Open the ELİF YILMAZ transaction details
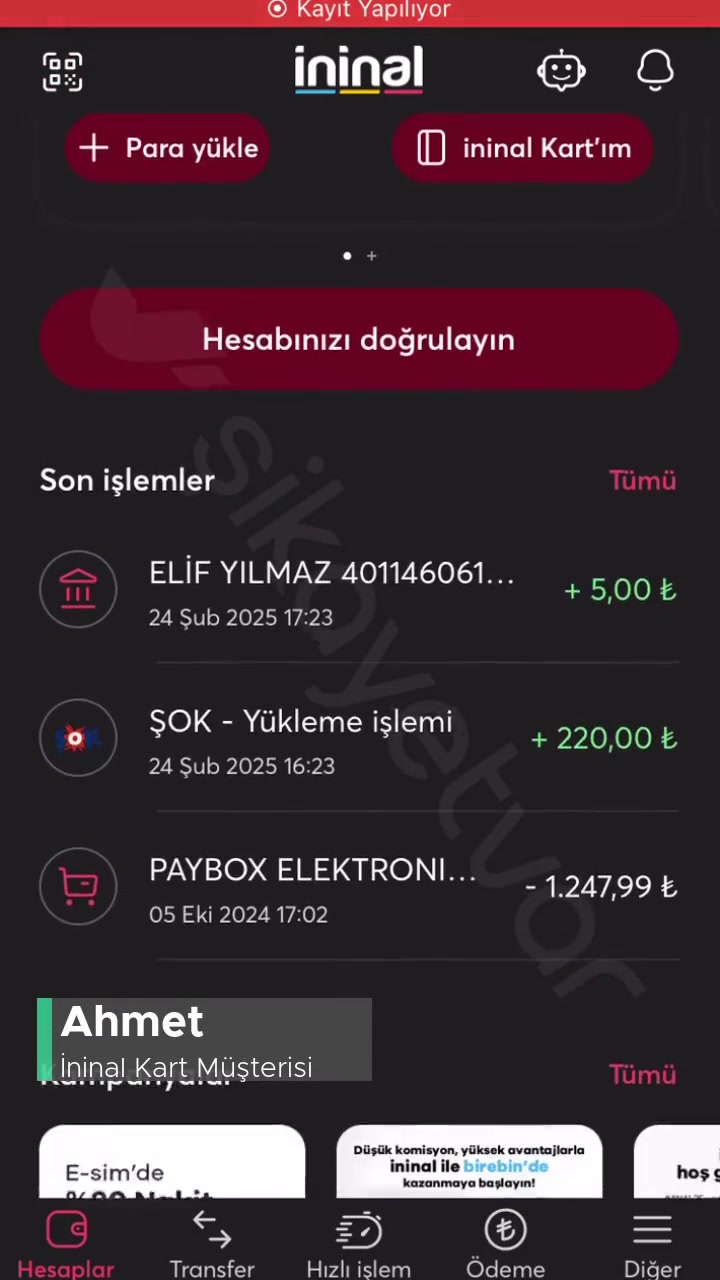This screenshot has height=1280, width=720. [x=360, y=590]
